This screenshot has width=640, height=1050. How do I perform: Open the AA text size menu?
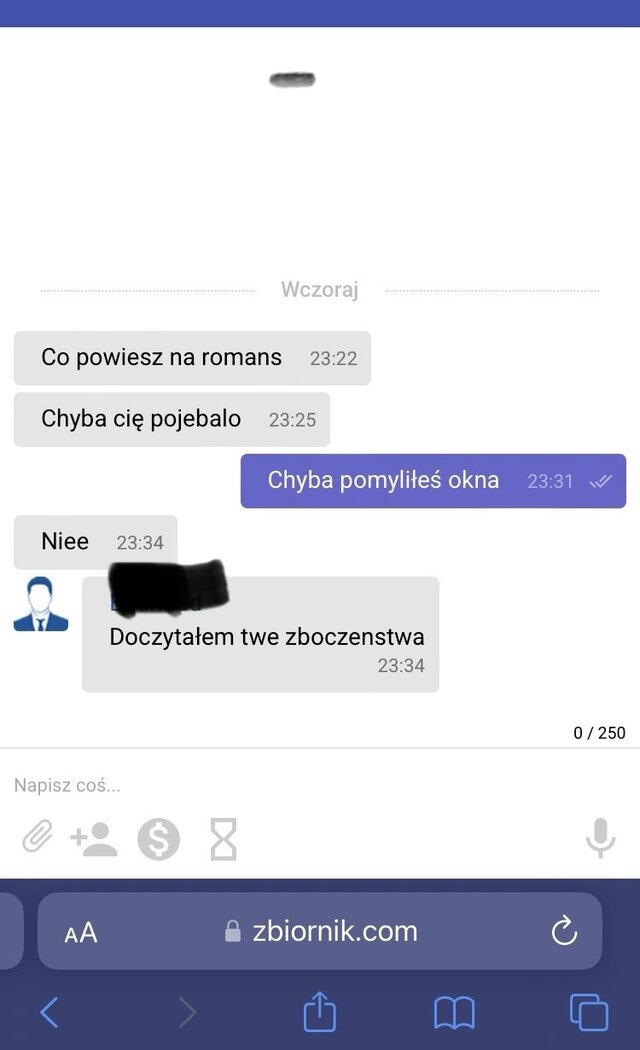click(81, 933)
